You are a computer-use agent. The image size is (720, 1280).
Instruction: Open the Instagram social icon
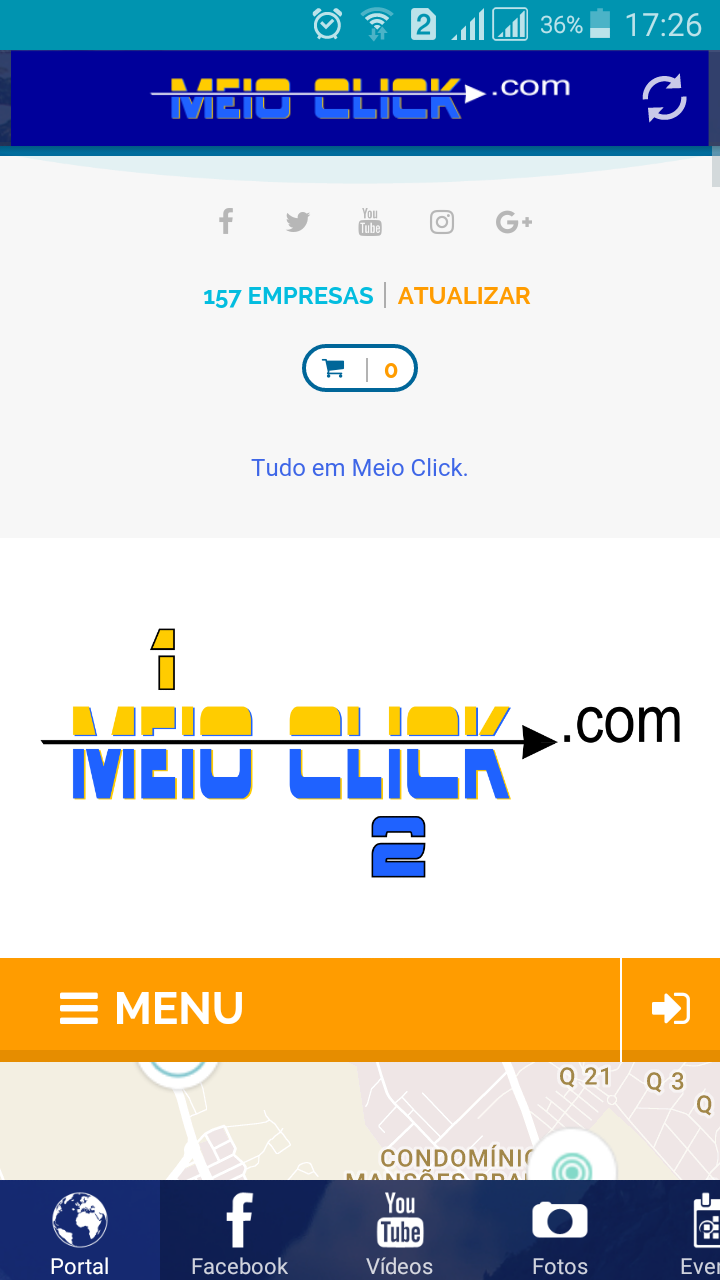[442, 222]
